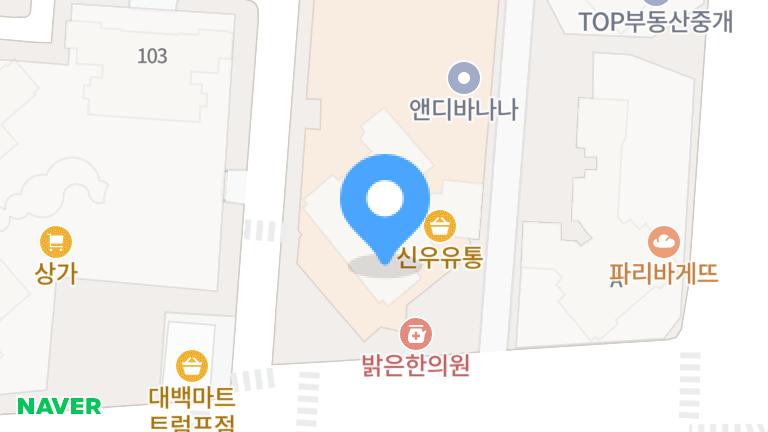The image size is (768, 432).
Task: Select the 파리바게뜨 bakery marker
Action: [664, 241]
